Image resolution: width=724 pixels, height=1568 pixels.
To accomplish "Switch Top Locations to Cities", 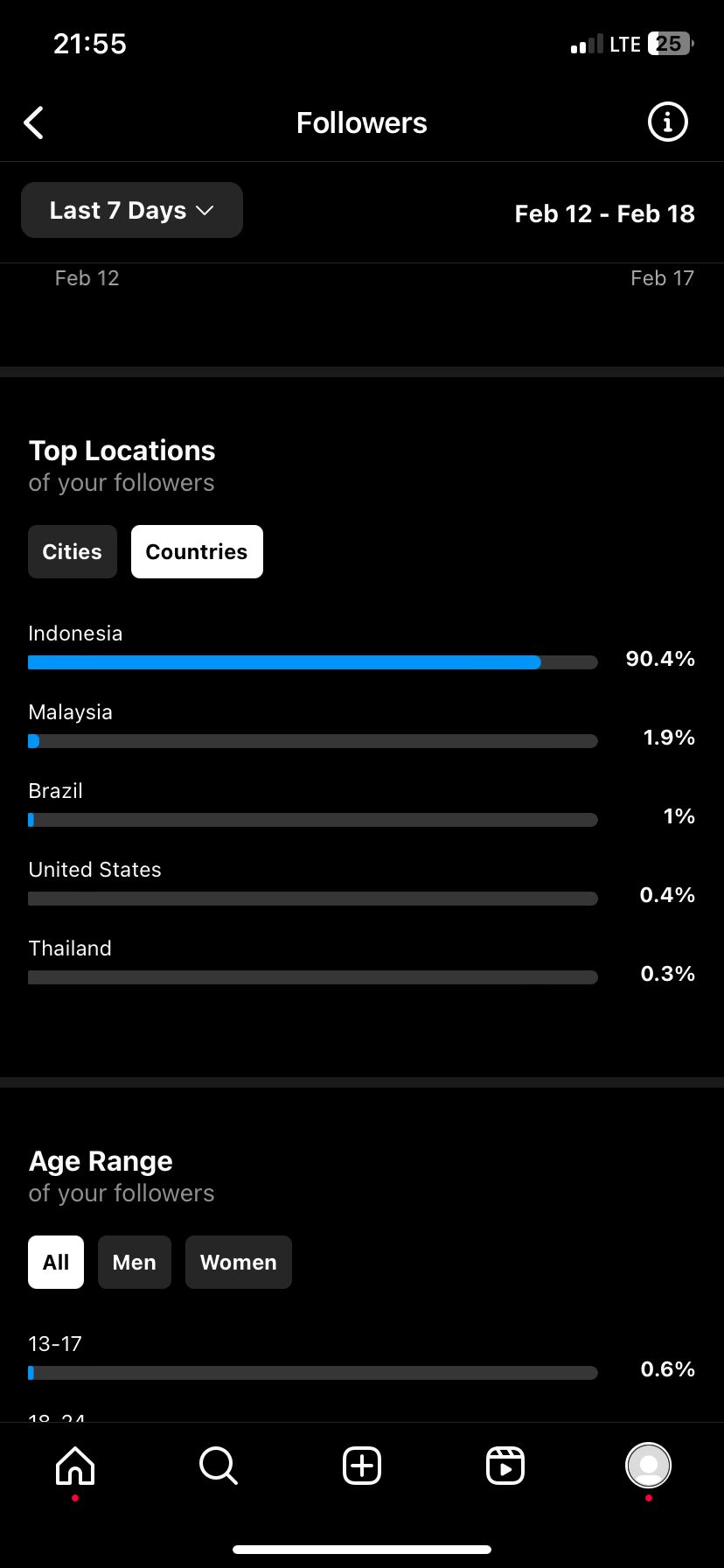I will pos(73,552).
